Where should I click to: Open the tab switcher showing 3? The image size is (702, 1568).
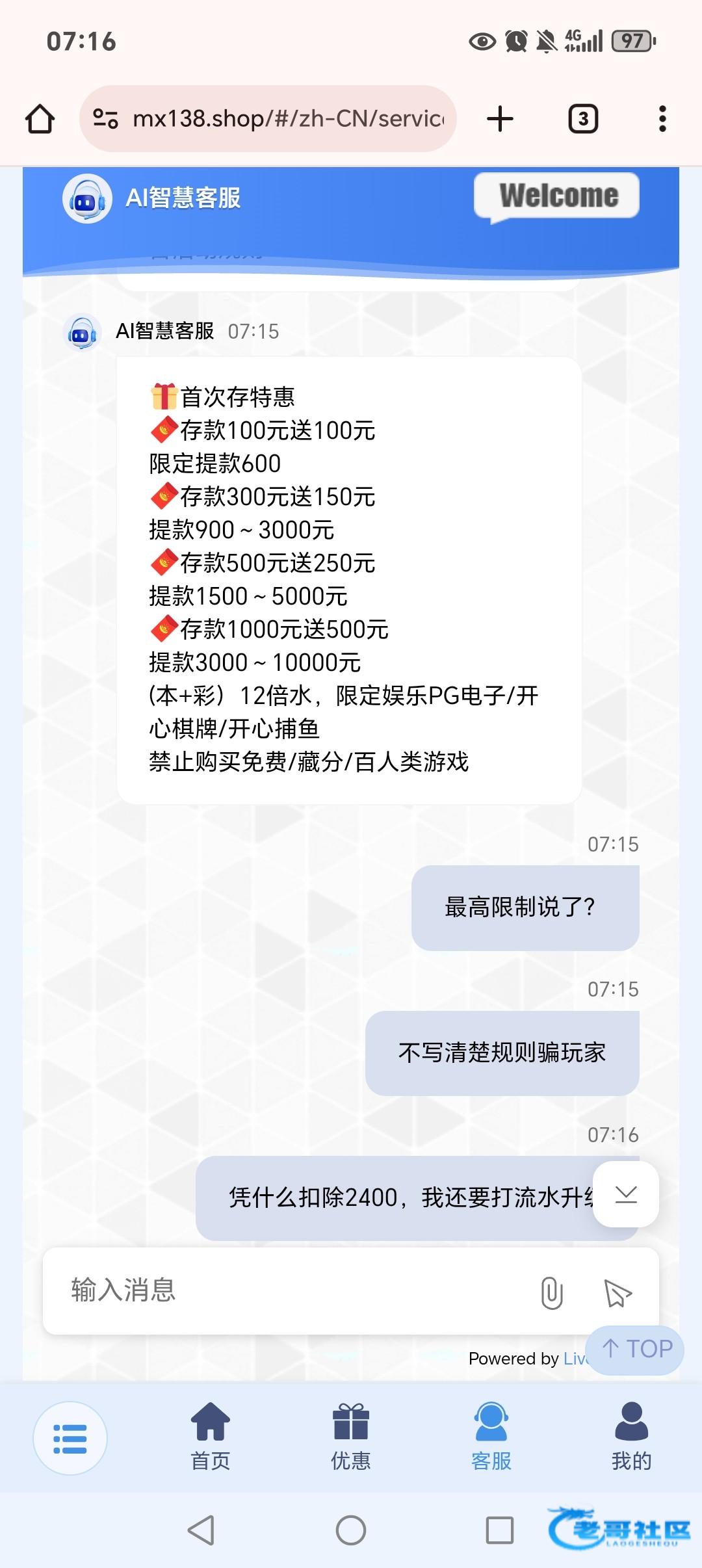point(583,119)
